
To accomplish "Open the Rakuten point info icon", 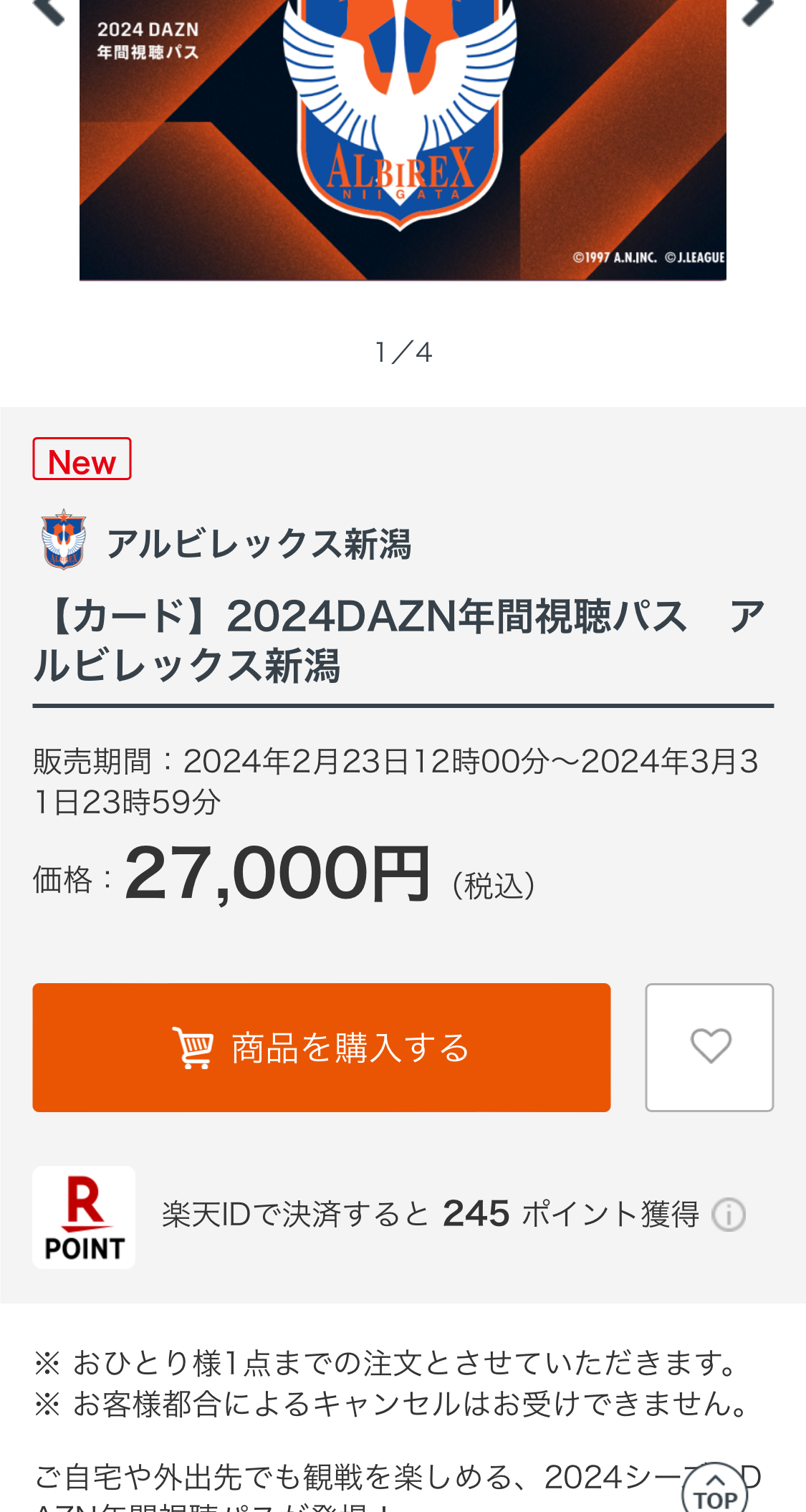I will pyautogui.click(x=729, y=1215).
